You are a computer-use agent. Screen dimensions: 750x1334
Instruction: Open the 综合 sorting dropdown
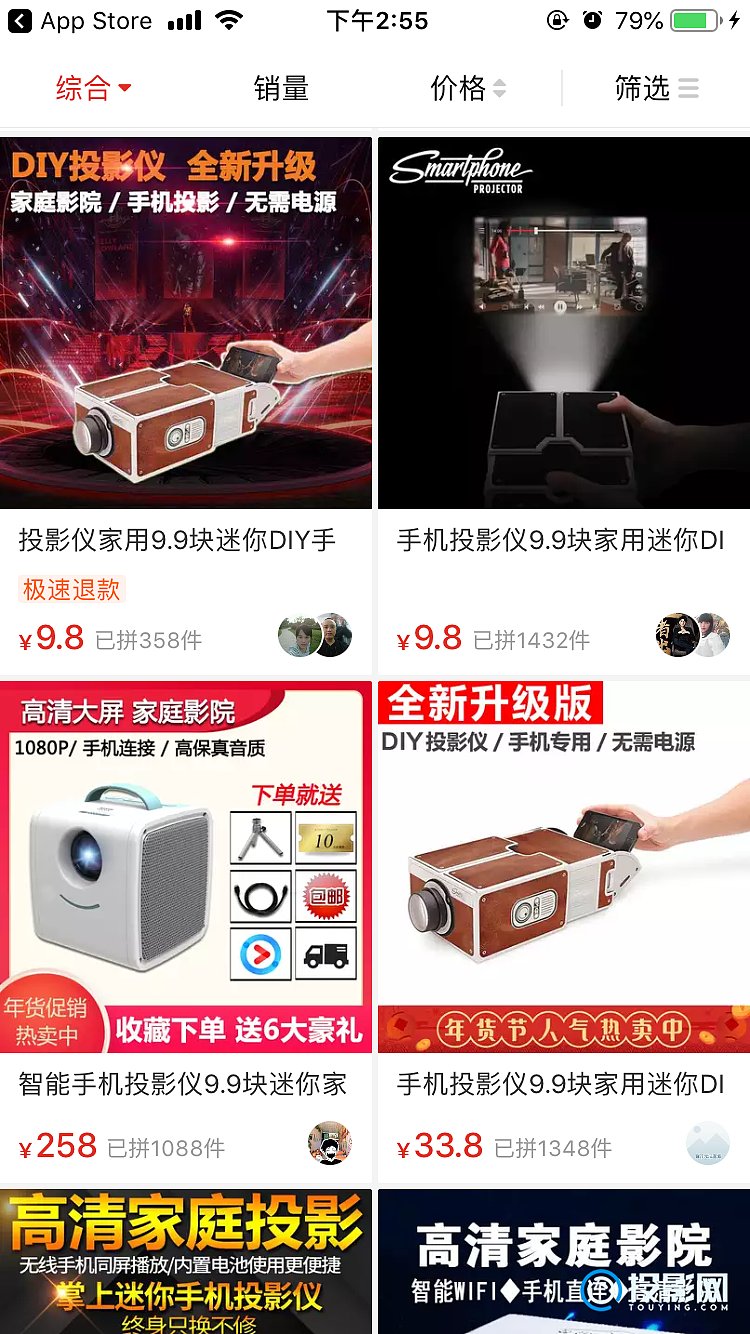93,88
